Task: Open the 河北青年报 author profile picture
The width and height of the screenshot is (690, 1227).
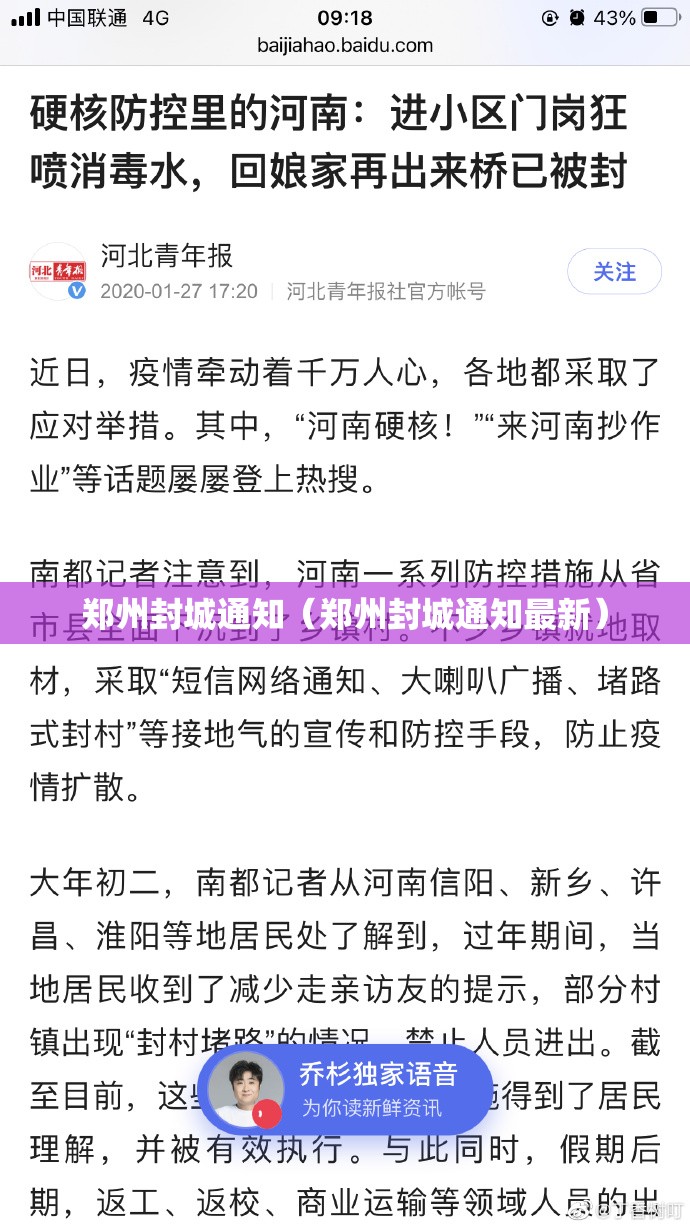Action: [x=58, y=271]
